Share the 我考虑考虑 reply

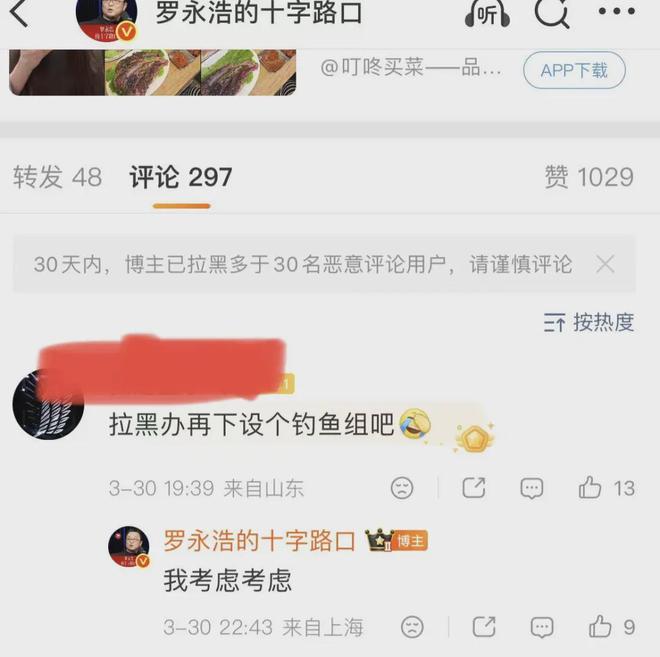(x=484, y=627)
